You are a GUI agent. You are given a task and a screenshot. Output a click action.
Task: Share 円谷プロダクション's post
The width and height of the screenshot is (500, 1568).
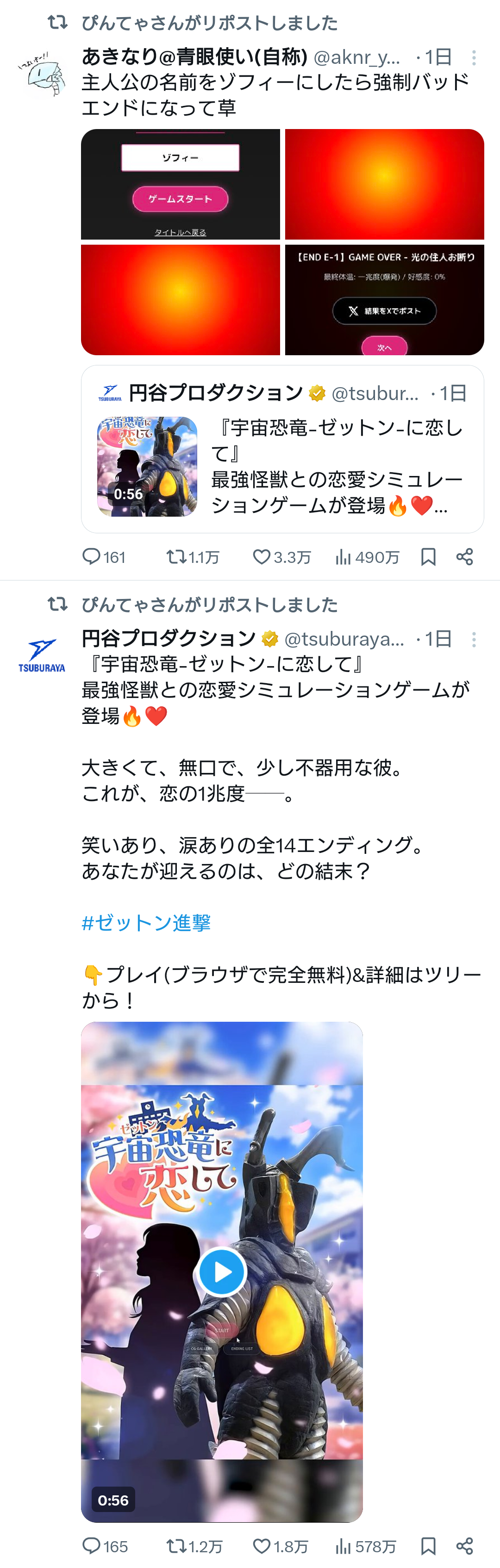[465, 1545]
